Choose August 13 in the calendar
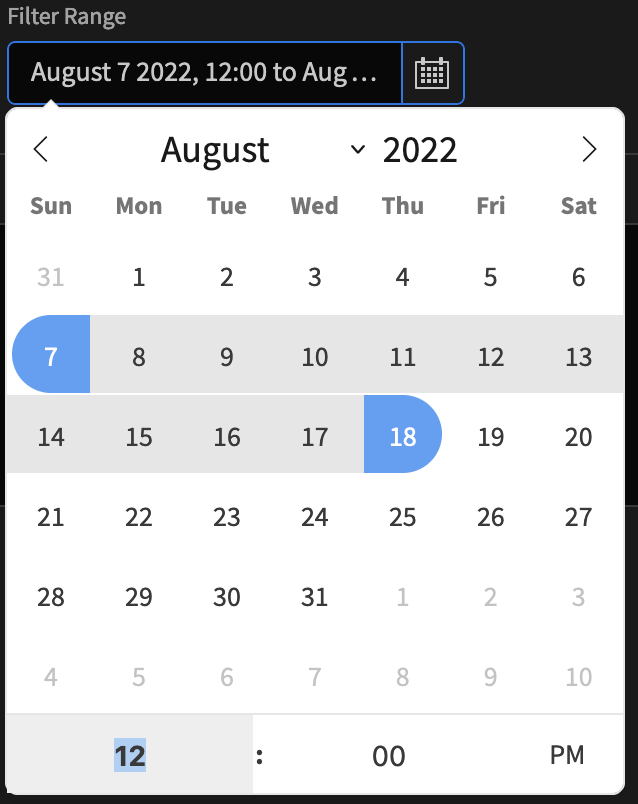The width and height of the screenshot is (638, 804). click(578, 357)
